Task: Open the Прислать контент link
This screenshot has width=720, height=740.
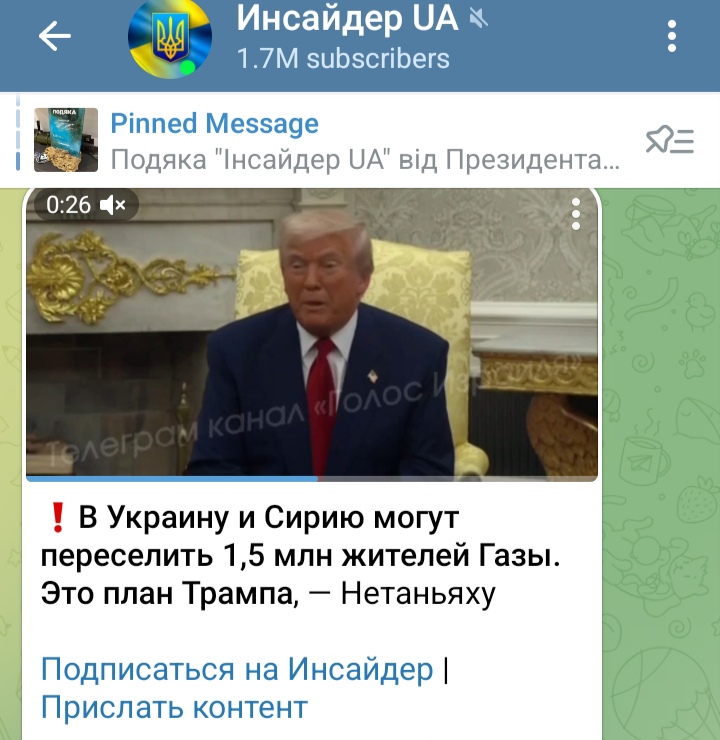Action: click(174, 707)
